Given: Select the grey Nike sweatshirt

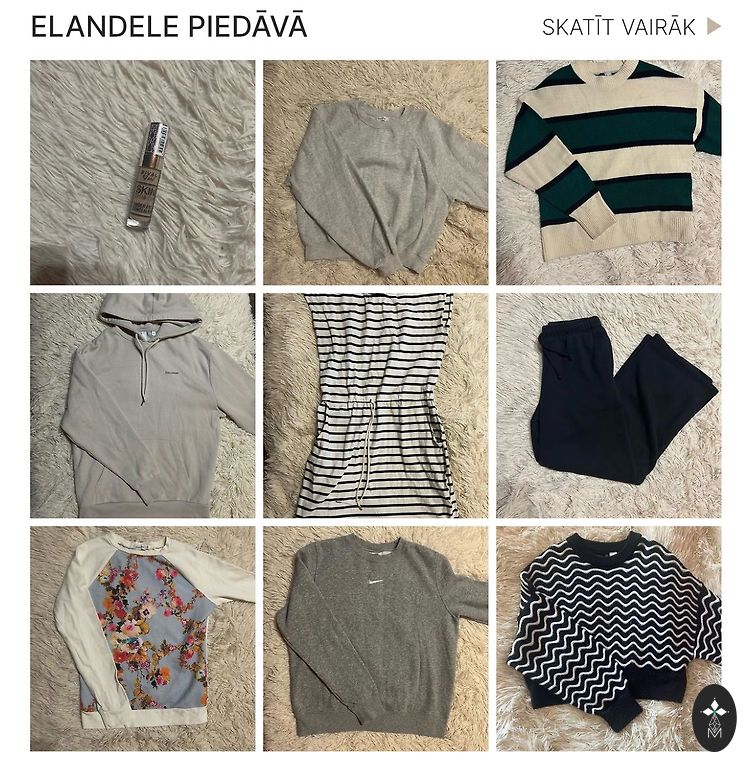Looking at the screenshot, I should 376,638.
